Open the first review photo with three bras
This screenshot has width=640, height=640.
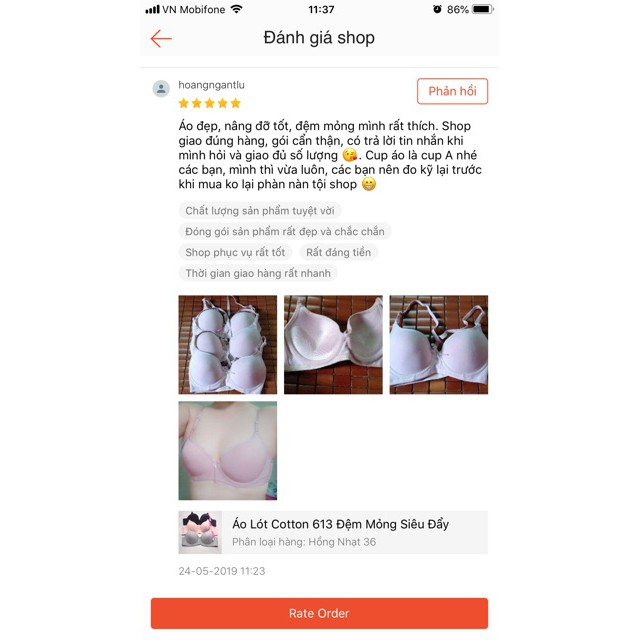click(227, 345)
